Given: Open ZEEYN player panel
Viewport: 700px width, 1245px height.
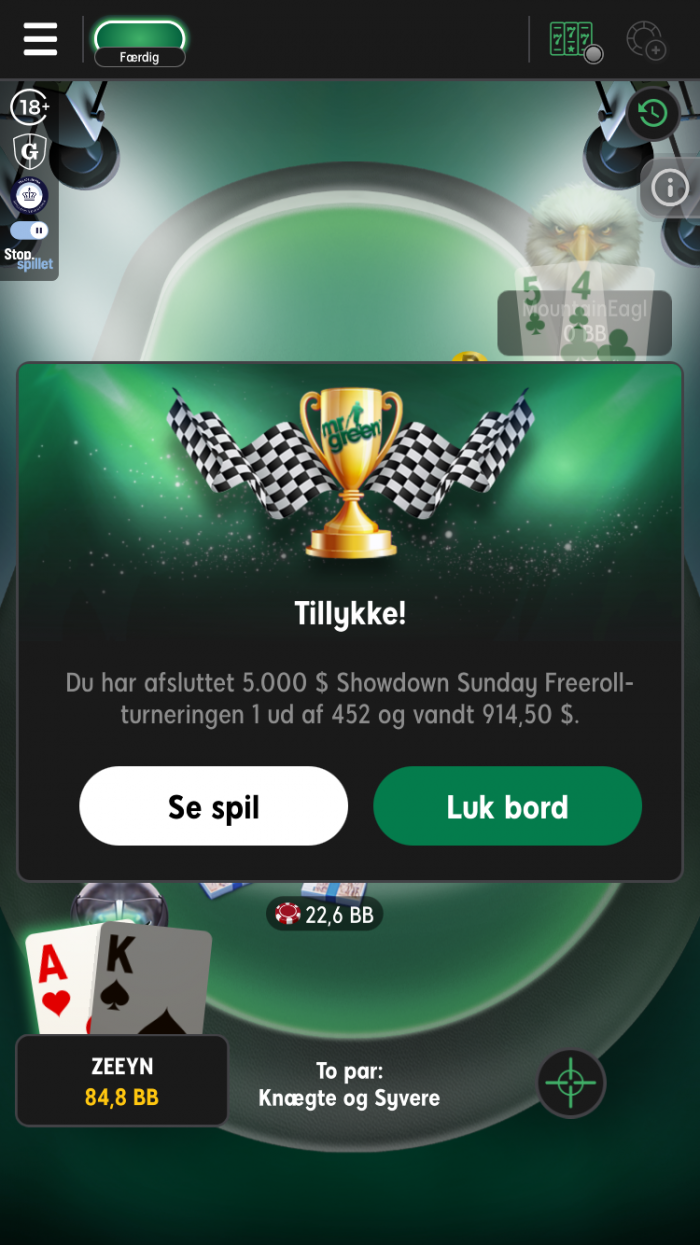Looking at the screenshot, I should [121, 1081].
